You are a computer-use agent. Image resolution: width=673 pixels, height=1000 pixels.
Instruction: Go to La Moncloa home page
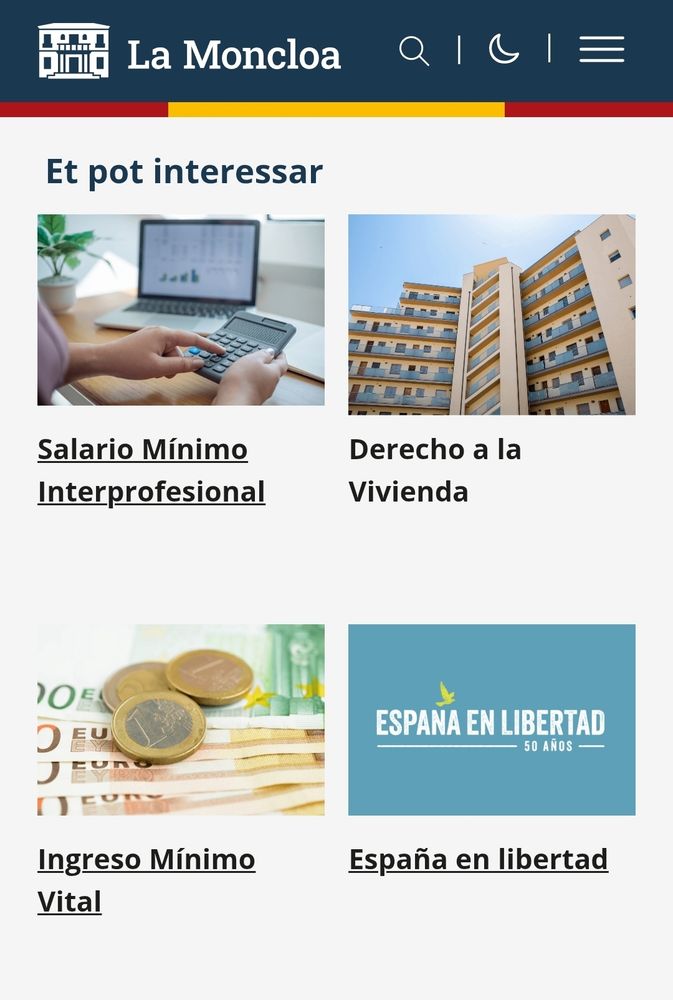pyautogui.click(x=190, y=51)
